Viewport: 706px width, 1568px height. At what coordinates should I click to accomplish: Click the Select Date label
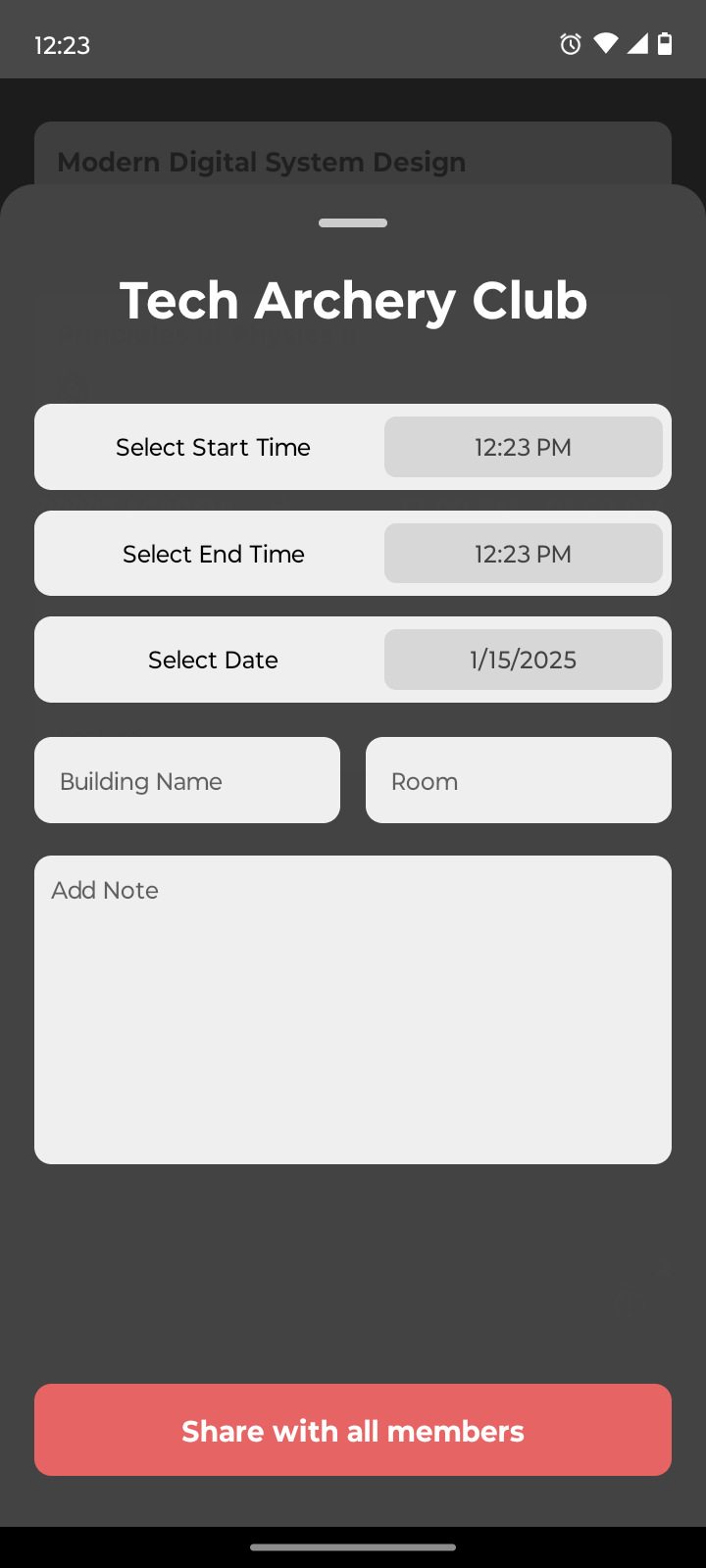(213, 660)
